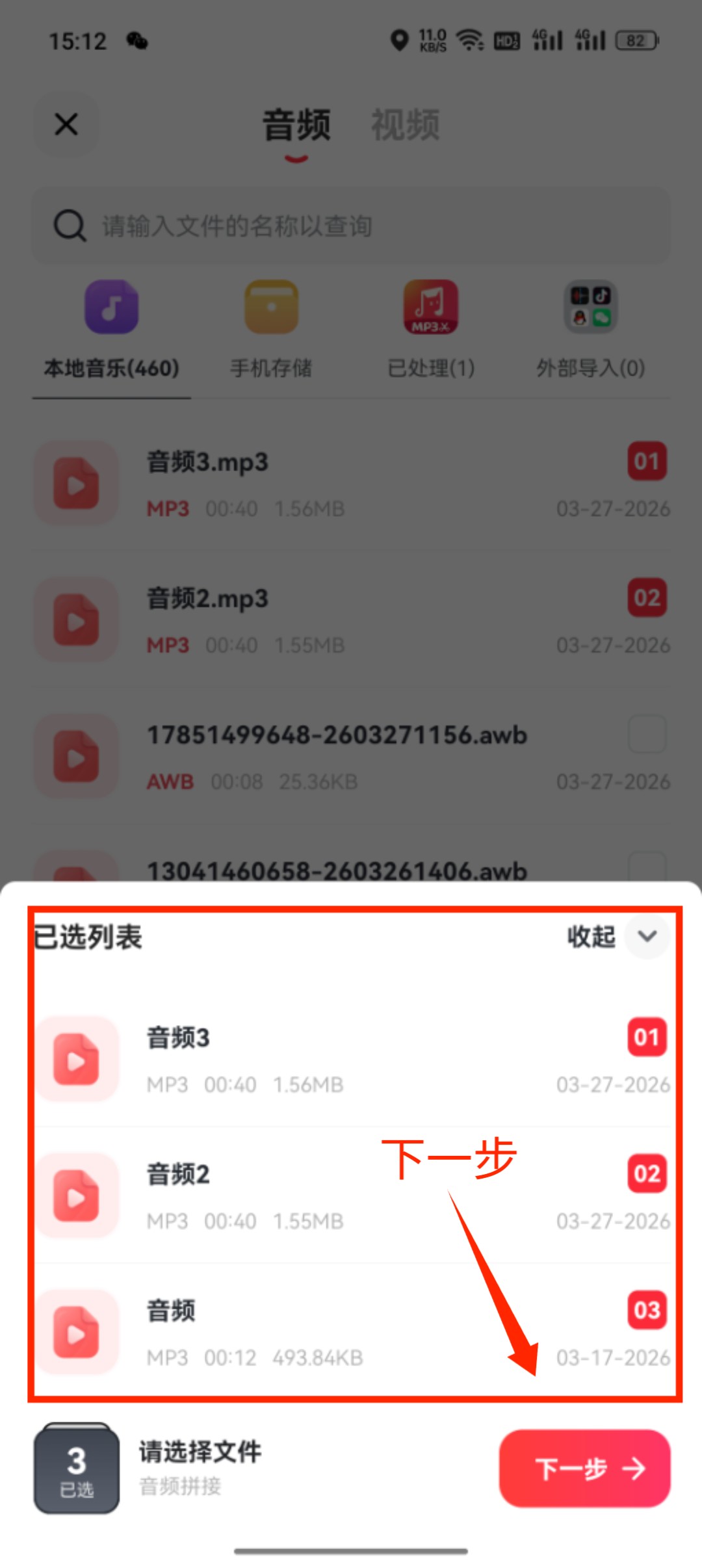Image resolution: width=702 pixels, height=1568 pixels.
Task: Click the play thumbnail icon of 音频3.mp3
Action: [x=75, y=483]
